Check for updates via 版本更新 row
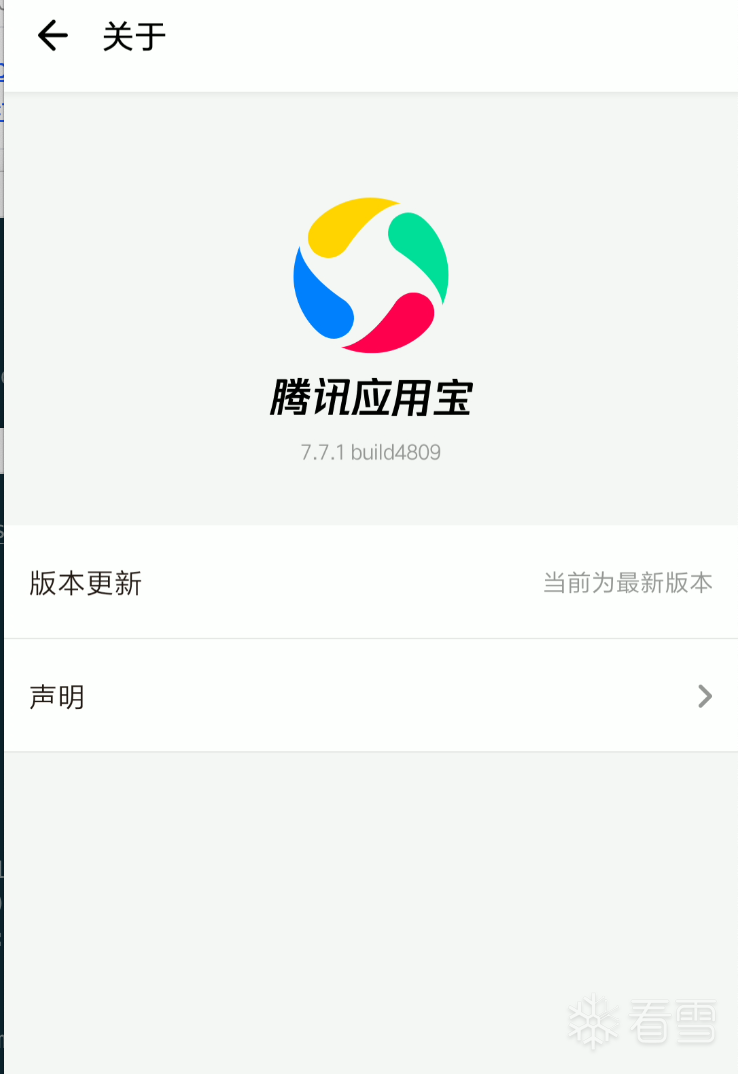The width and height of the screenshot is (738, 1074). [370, 583]
